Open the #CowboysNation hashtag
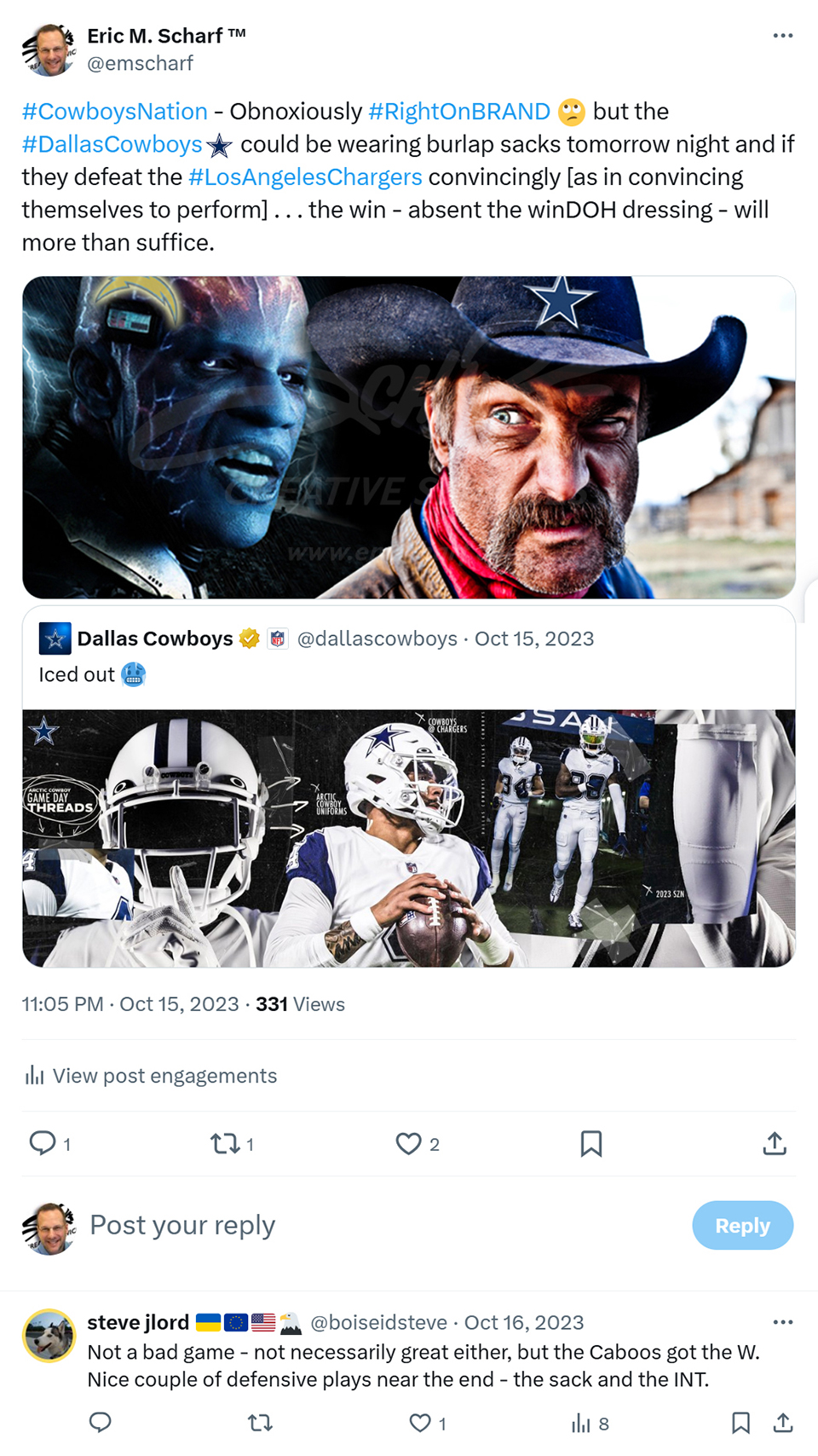This screenshot has height=1456, width=818. 115,112
